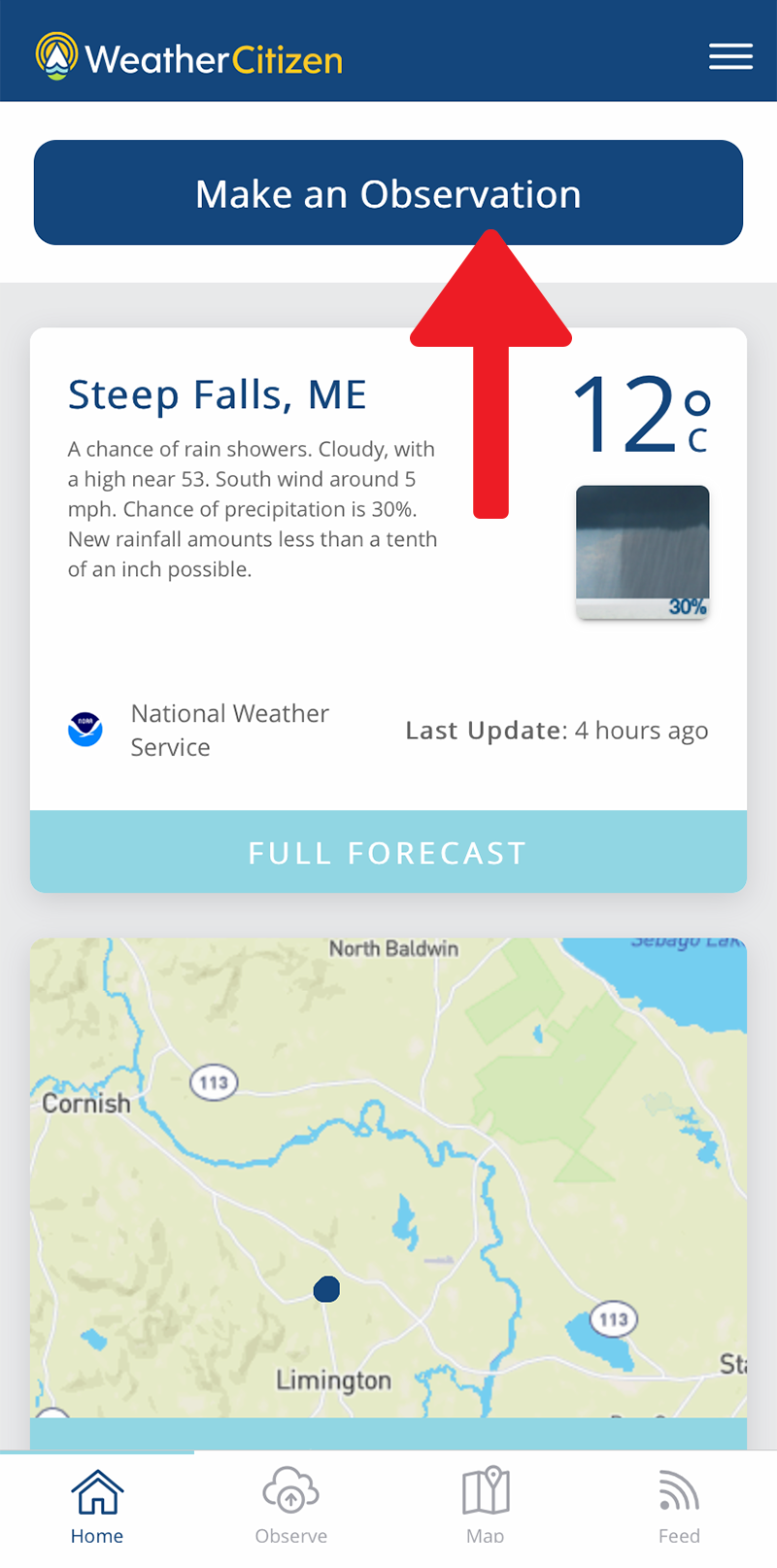Switch to the Home tab
Viewport: 777px width, 1568px height.
pyautogui.click(x=97, y=1506)
